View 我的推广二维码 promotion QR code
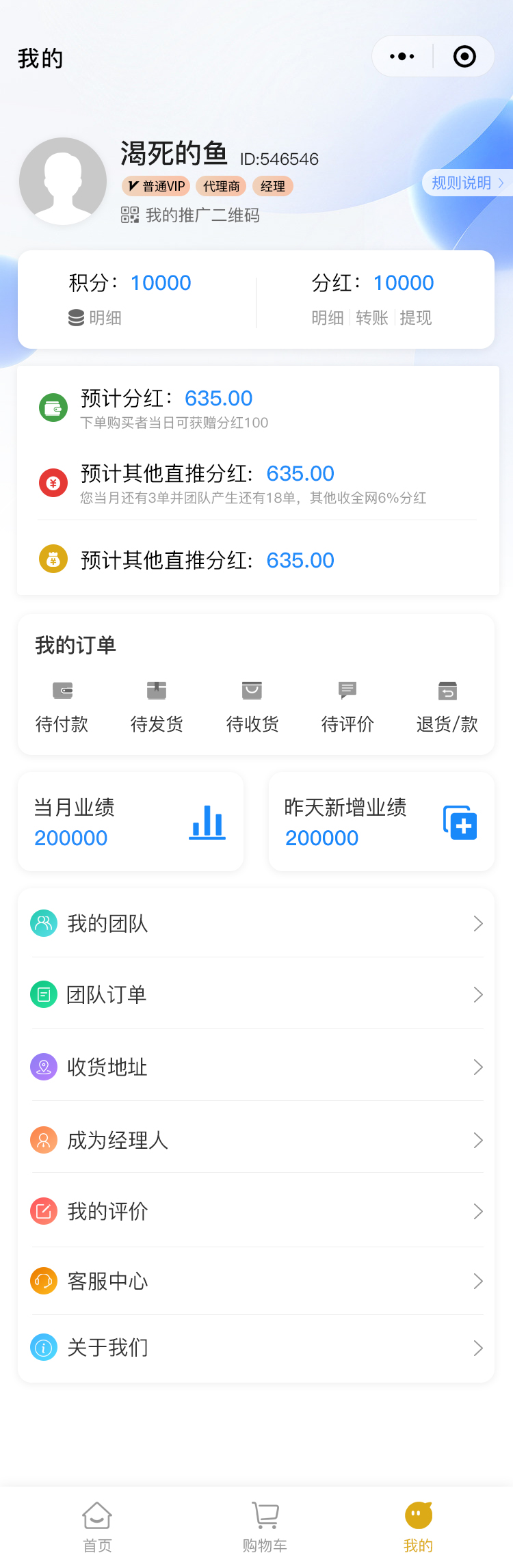Viewport: 513px width, 1568px height. click(192, 215)
